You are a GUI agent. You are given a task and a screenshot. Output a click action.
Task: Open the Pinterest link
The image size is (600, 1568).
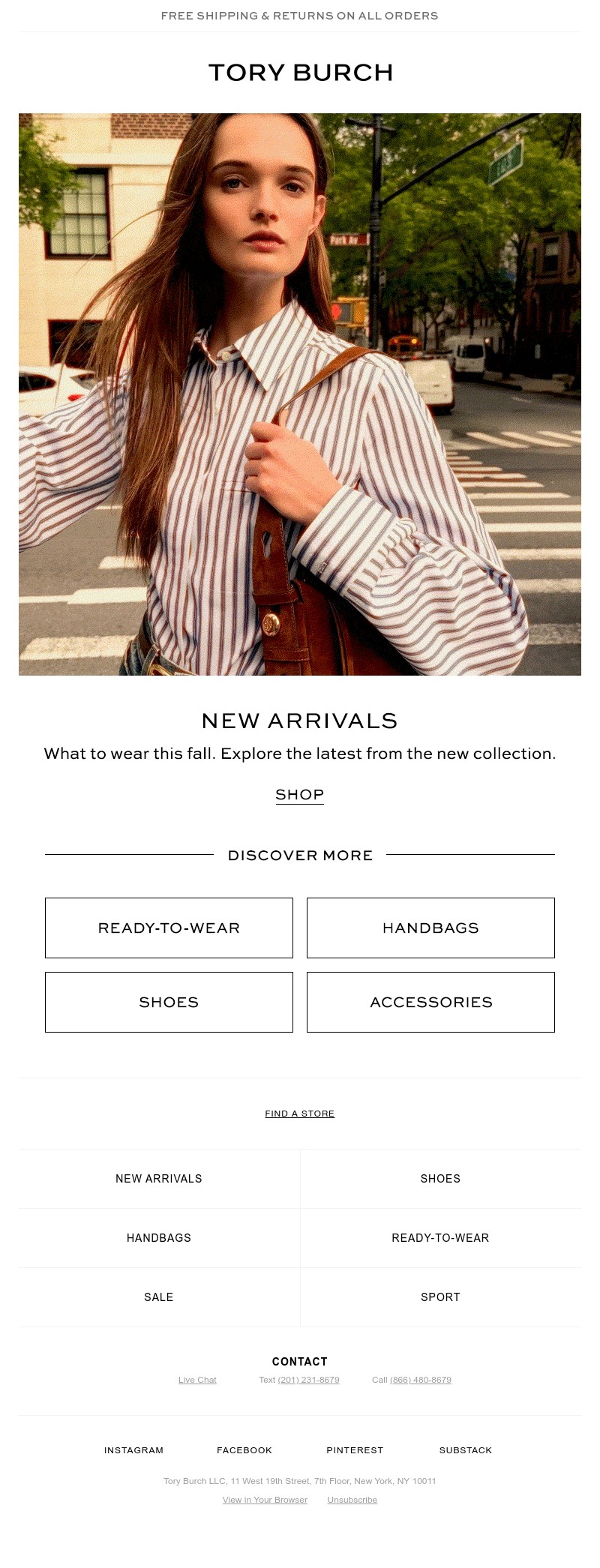click(x=355, y=1450)
